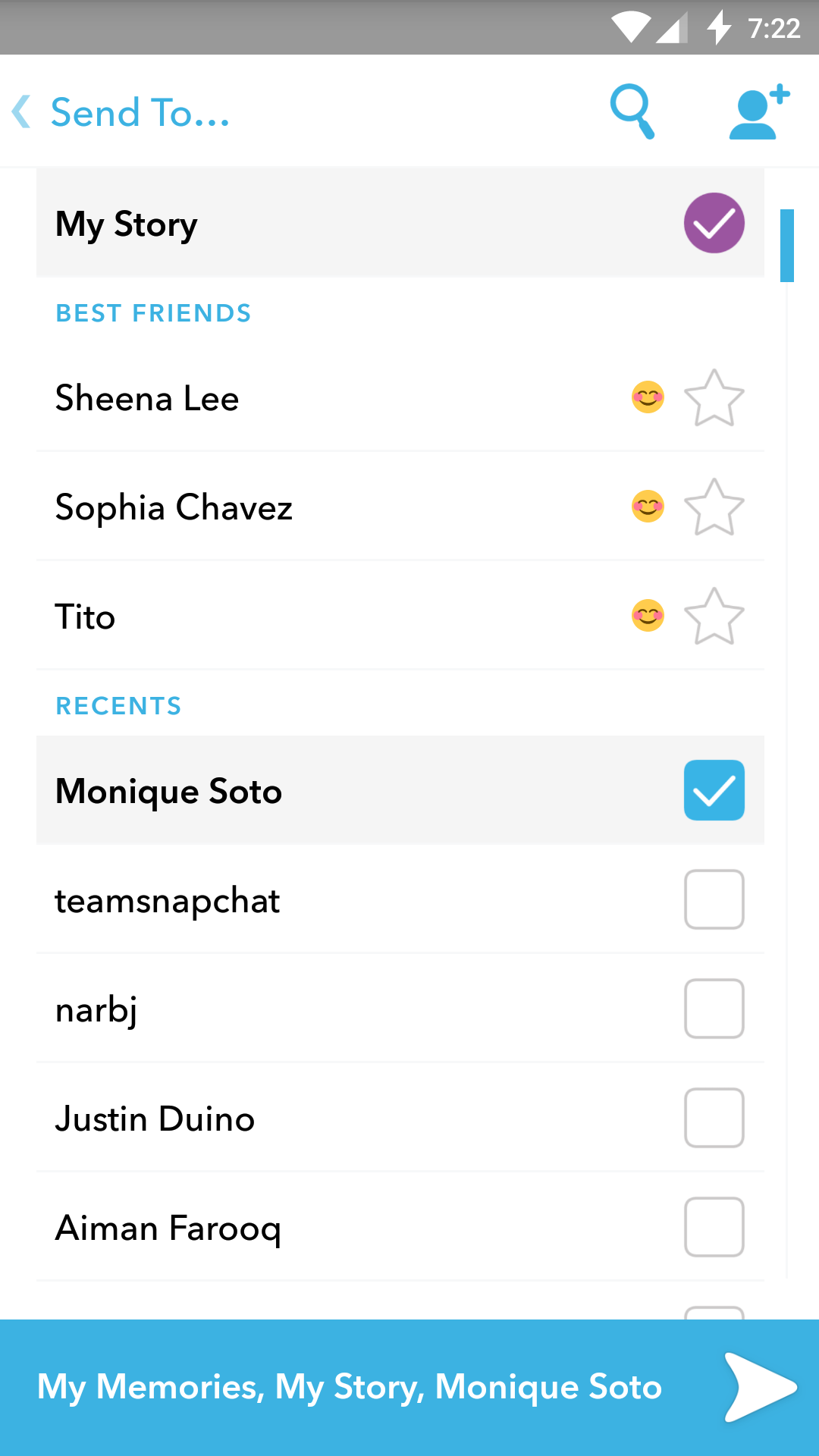Tap the smiley emoji beside Sophia Chavez
The height and width of the screenshot is (1456, 819).
point(647,507)
